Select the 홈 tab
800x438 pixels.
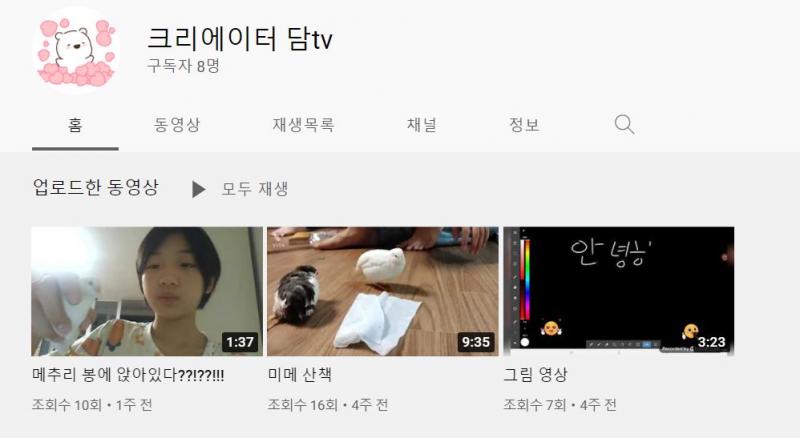(x=75, y=125)
